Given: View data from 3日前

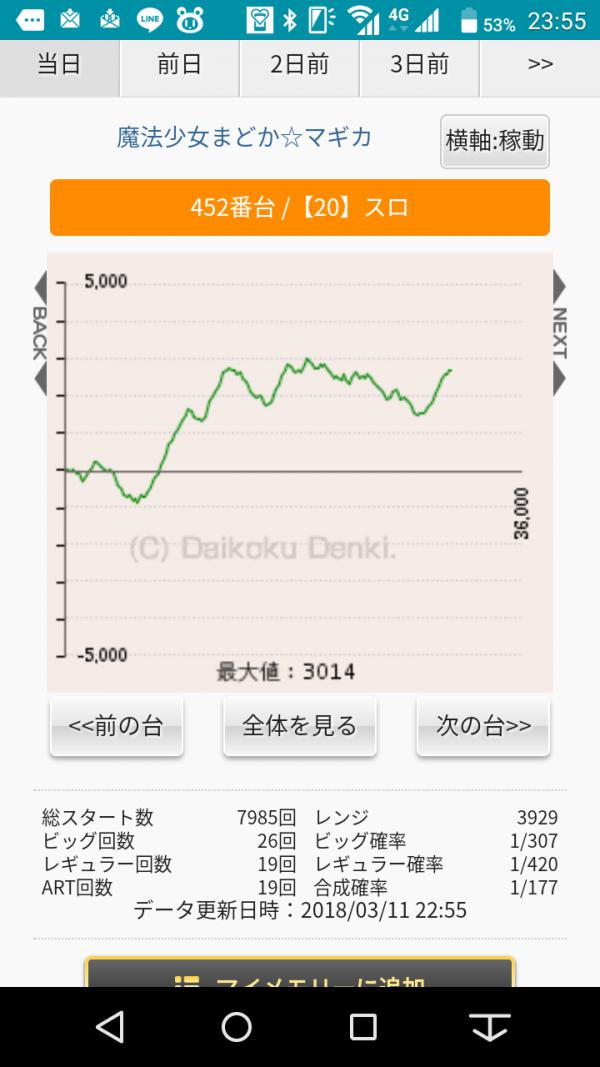Looking at the screenshot, I should [419, 67].
